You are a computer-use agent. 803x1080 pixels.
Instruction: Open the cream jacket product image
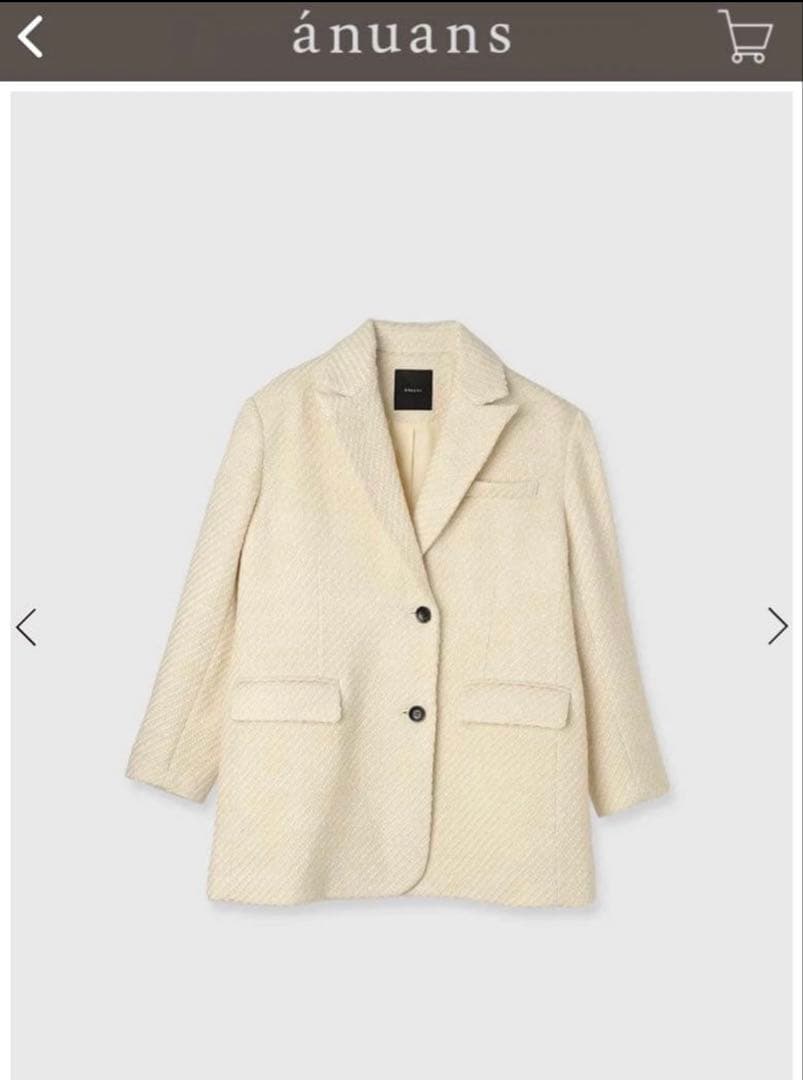400,610
